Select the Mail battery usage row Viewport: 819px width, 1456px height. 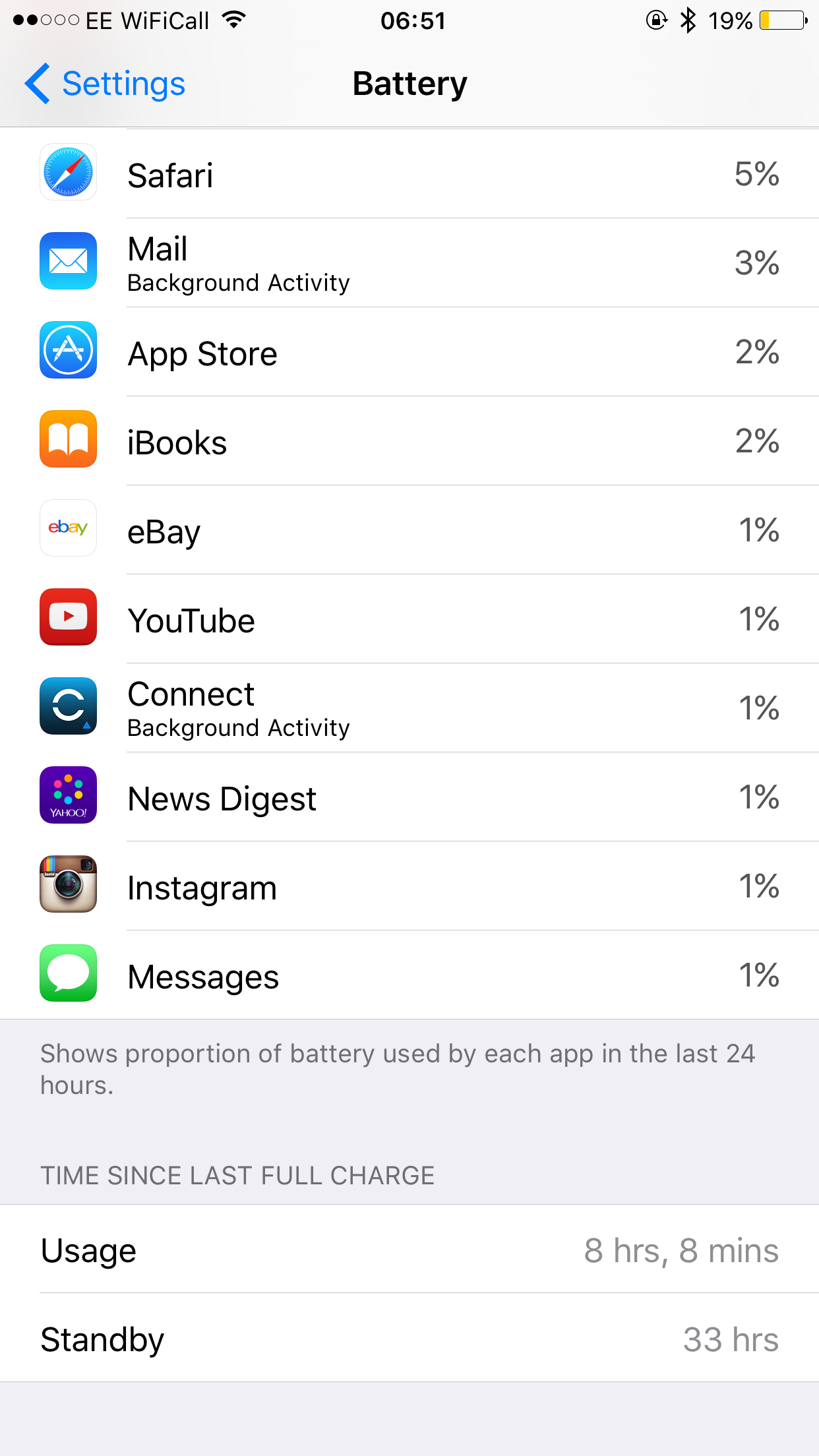(x=409, y=264)
